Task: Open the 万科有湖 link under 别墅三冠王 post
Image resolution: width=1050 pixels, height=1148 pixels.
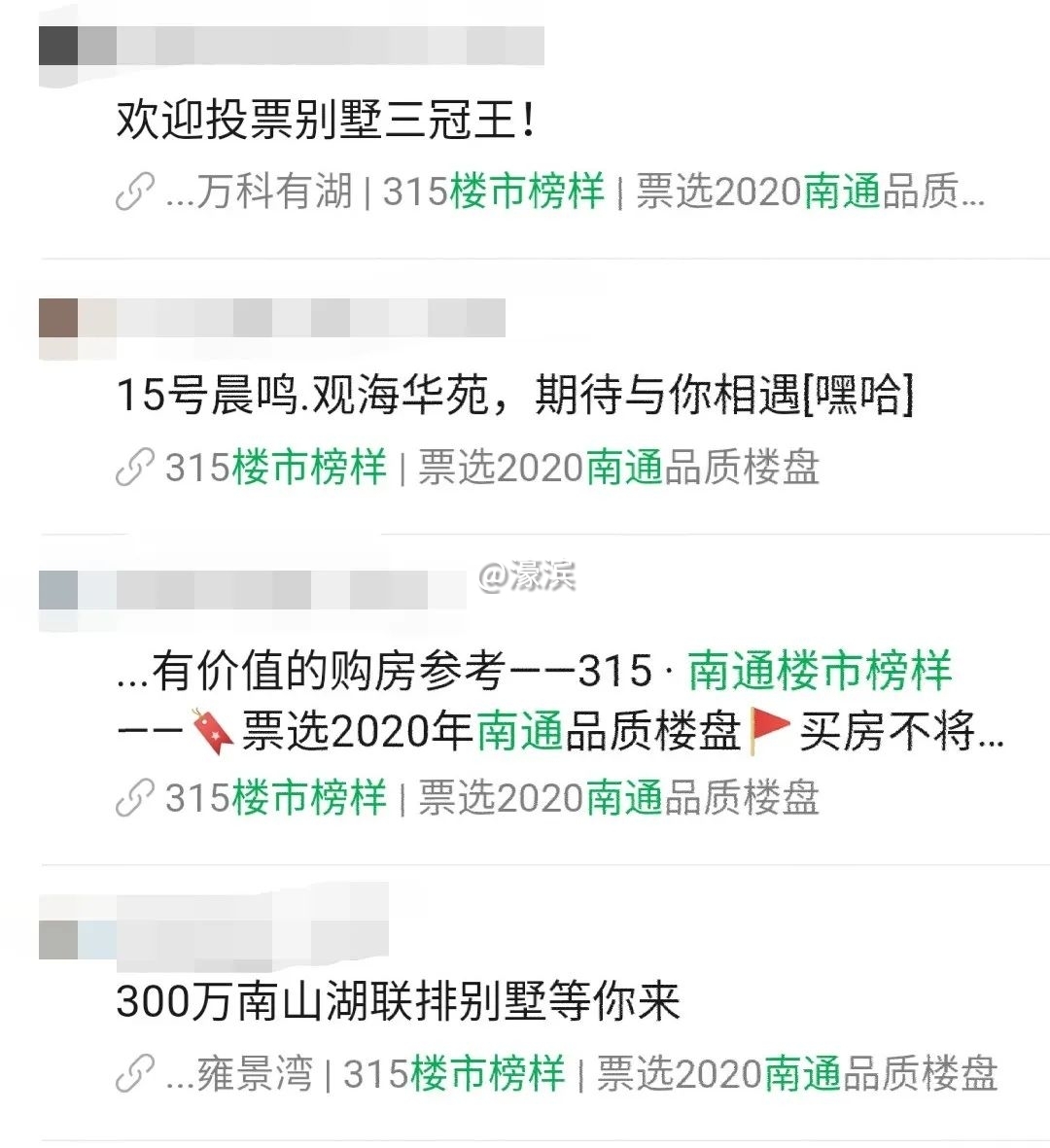Action: pos(549,192)
